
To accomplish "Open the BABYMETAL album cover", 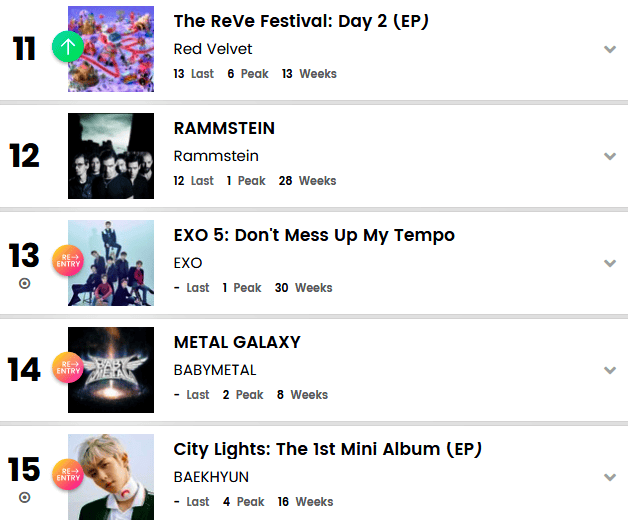I will click(x=111, y=370).
